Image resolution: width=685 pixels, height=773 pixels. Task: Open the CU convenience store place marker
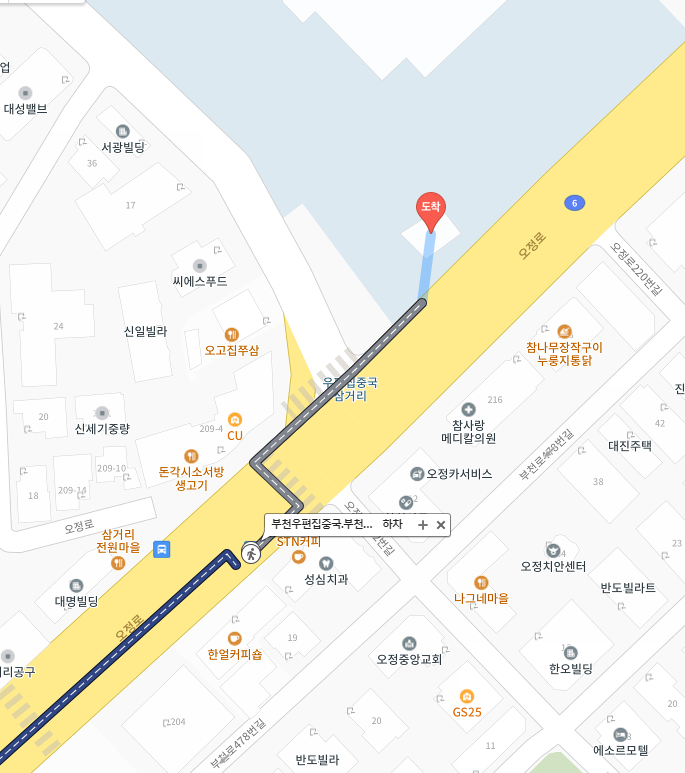point(235,420)
